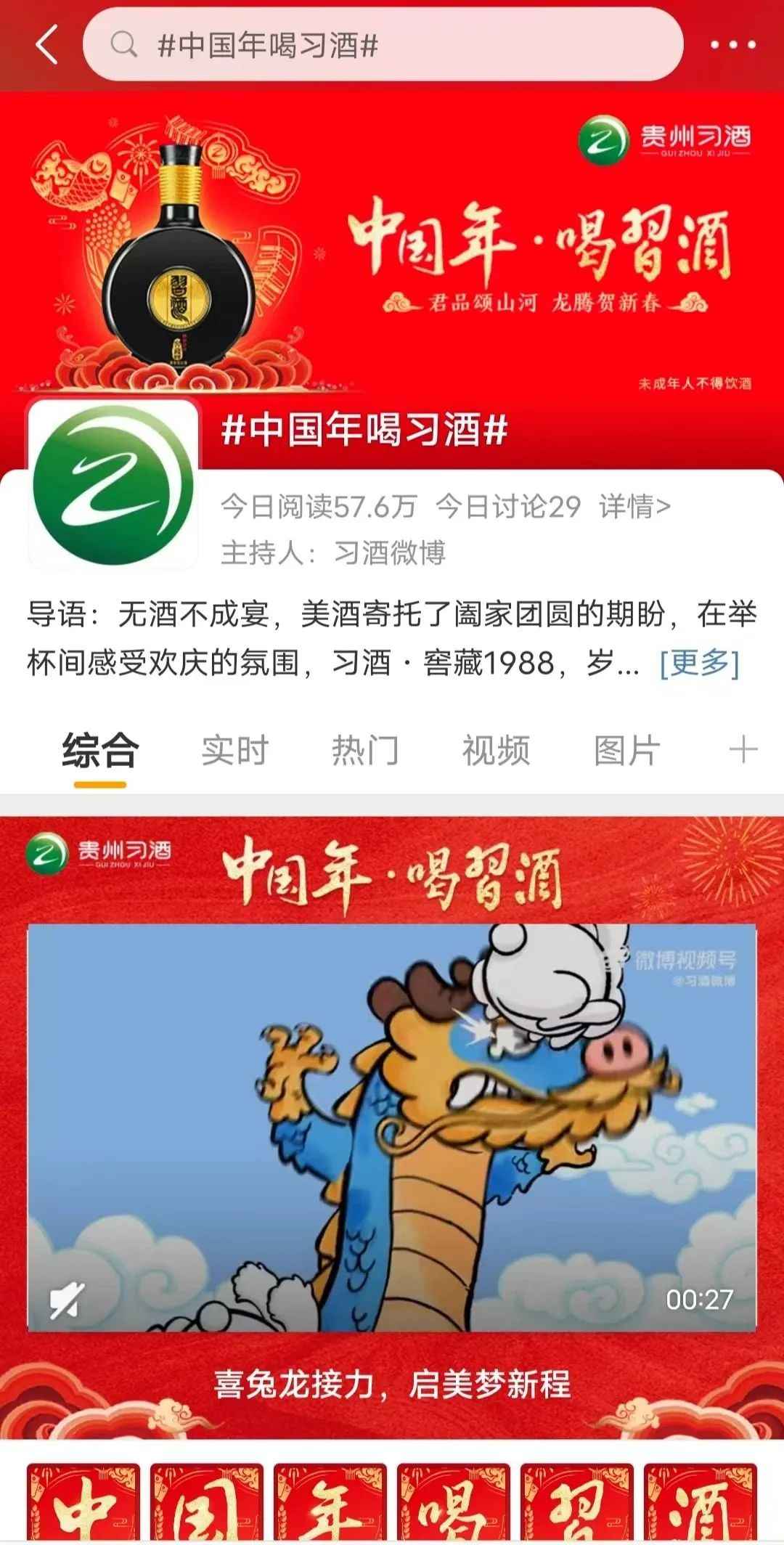Select the 综合 tab
Screen dimensions: 784x1545
click(100, 751)
